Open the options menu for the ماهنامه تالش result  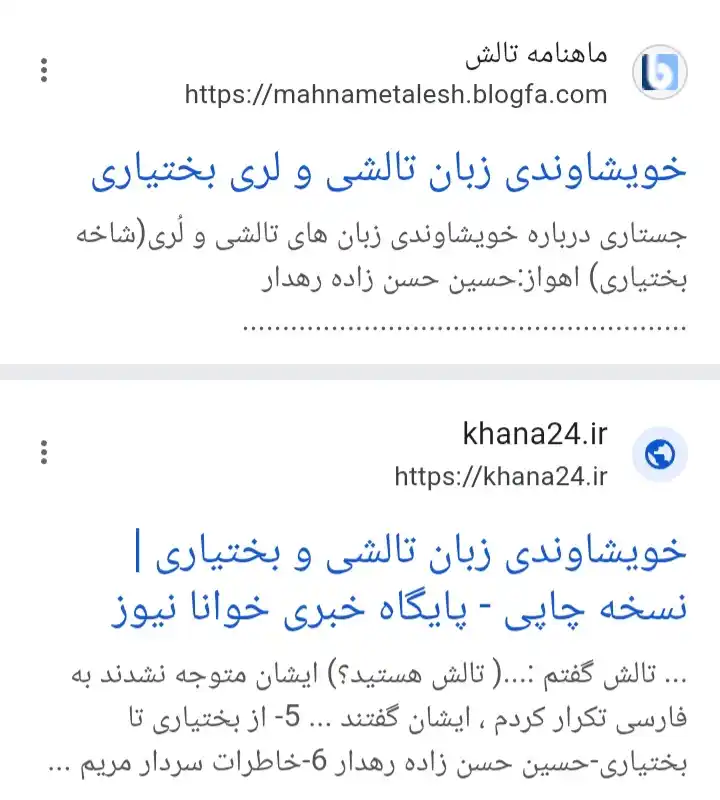click(x=43, y=71)
